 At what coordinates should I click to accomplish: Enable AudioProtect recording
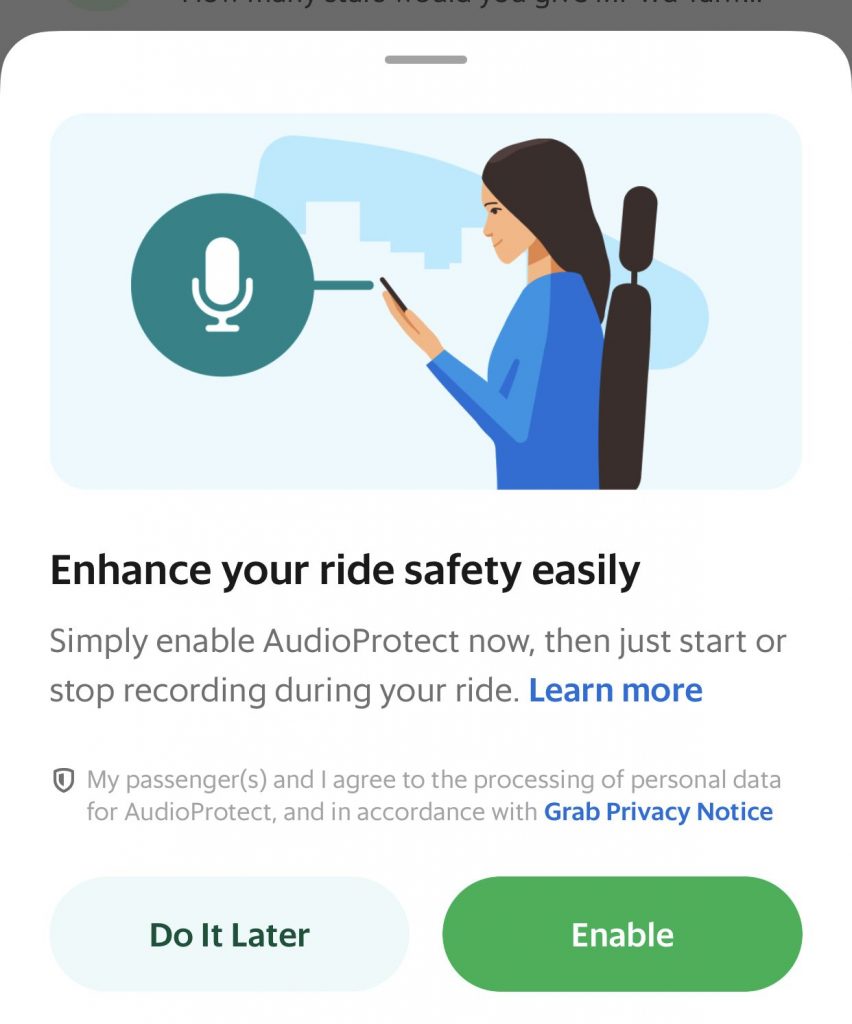[622, 934]
